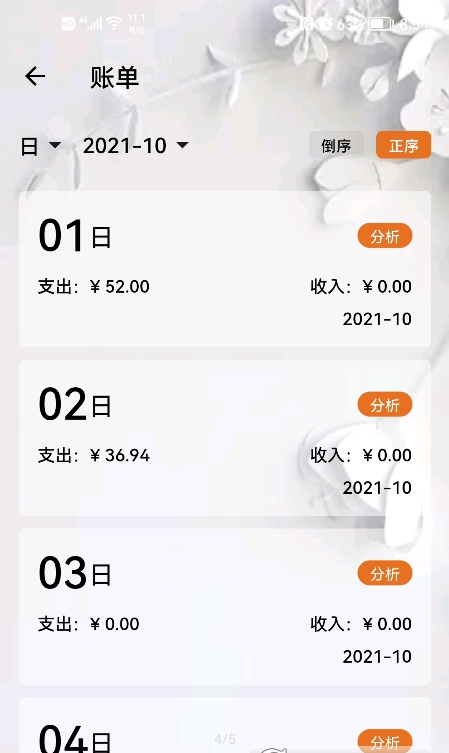
Task: Select 正序 sorting
Action: pyautogui.click(x=403, y=145)
